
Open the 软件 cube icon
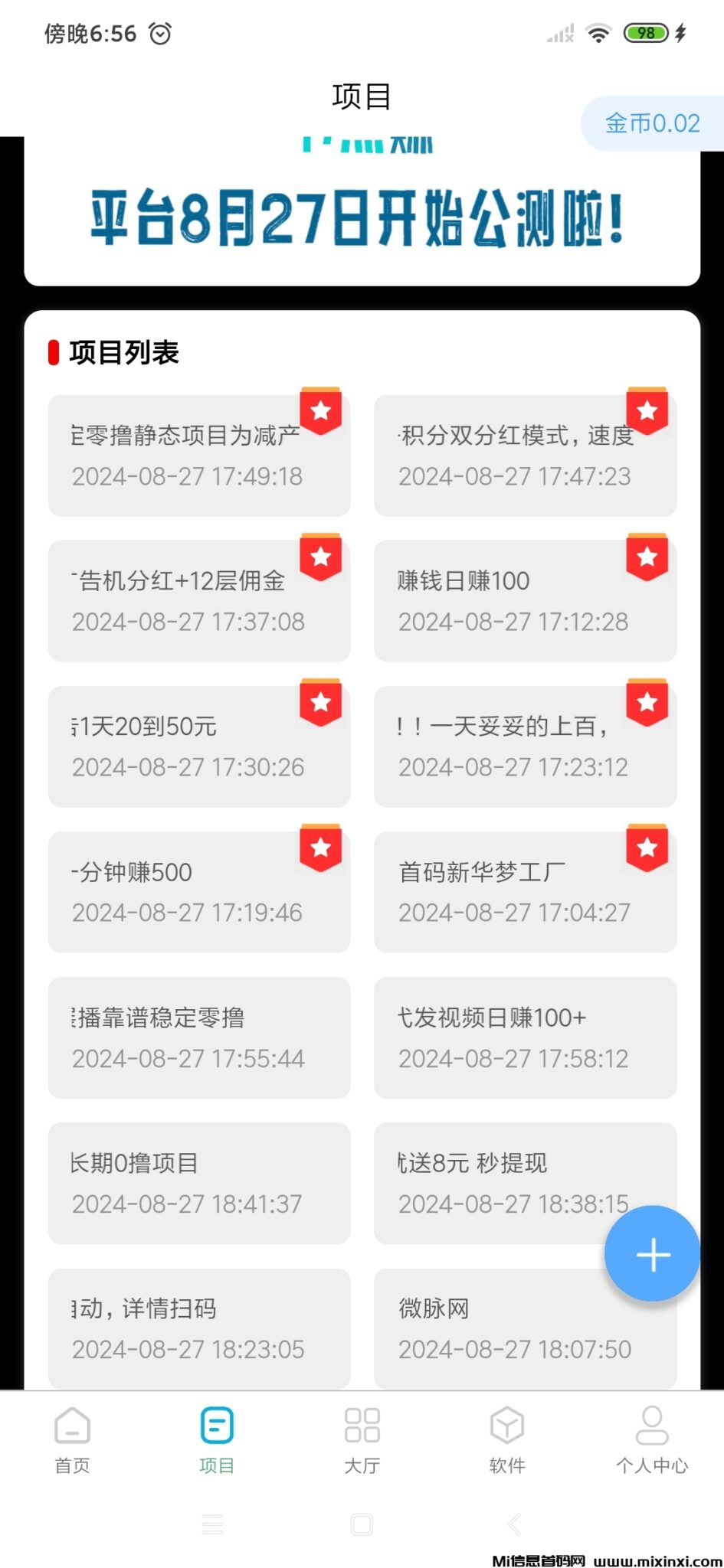[x=506, y=1426]
